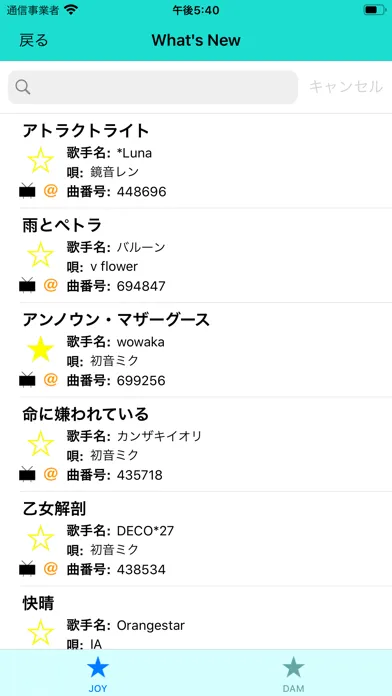Switch to the JOY tab

98,674
